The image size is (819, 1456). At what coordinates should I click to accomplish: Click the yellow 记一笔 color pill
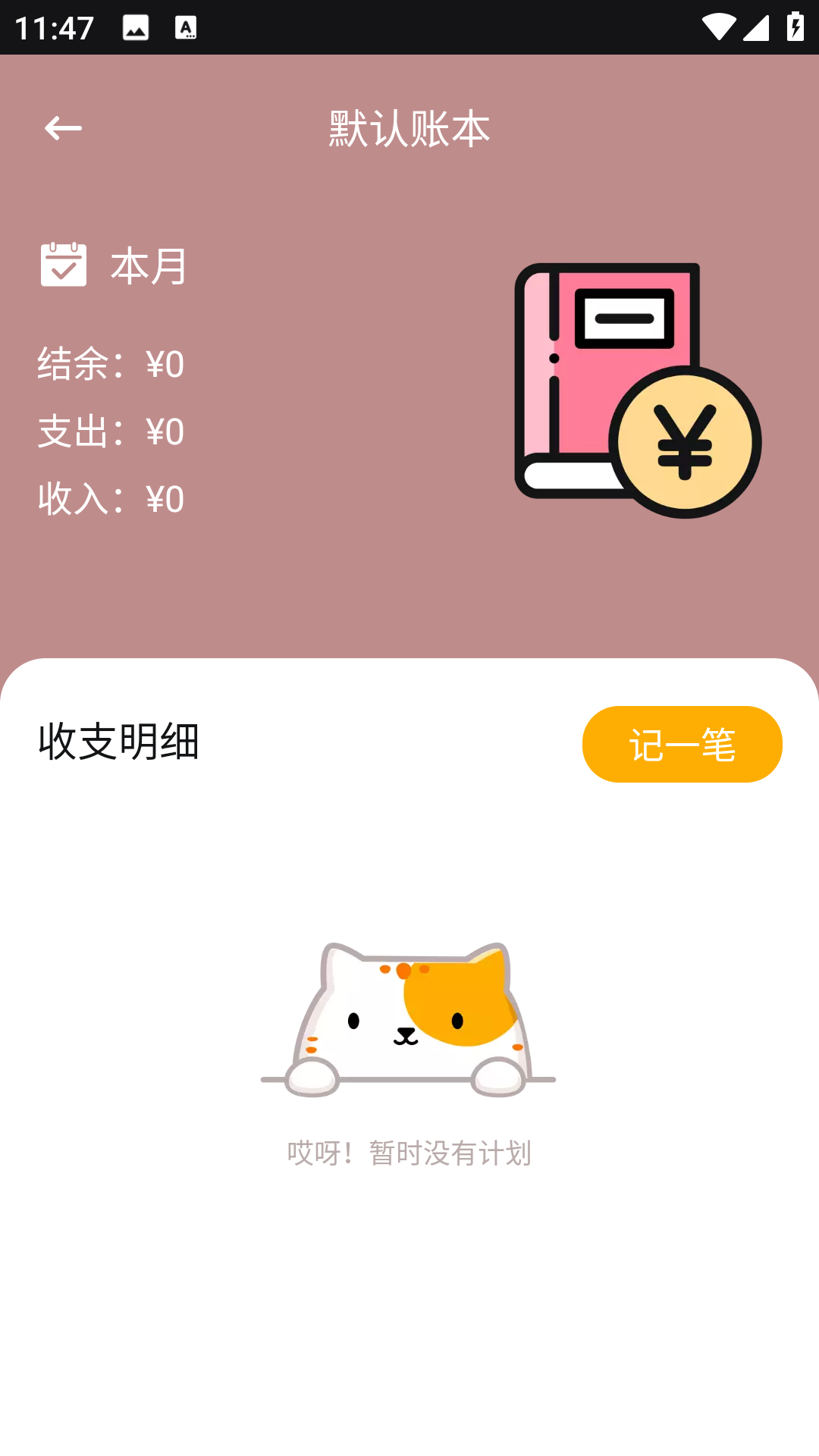pos(681,744)
